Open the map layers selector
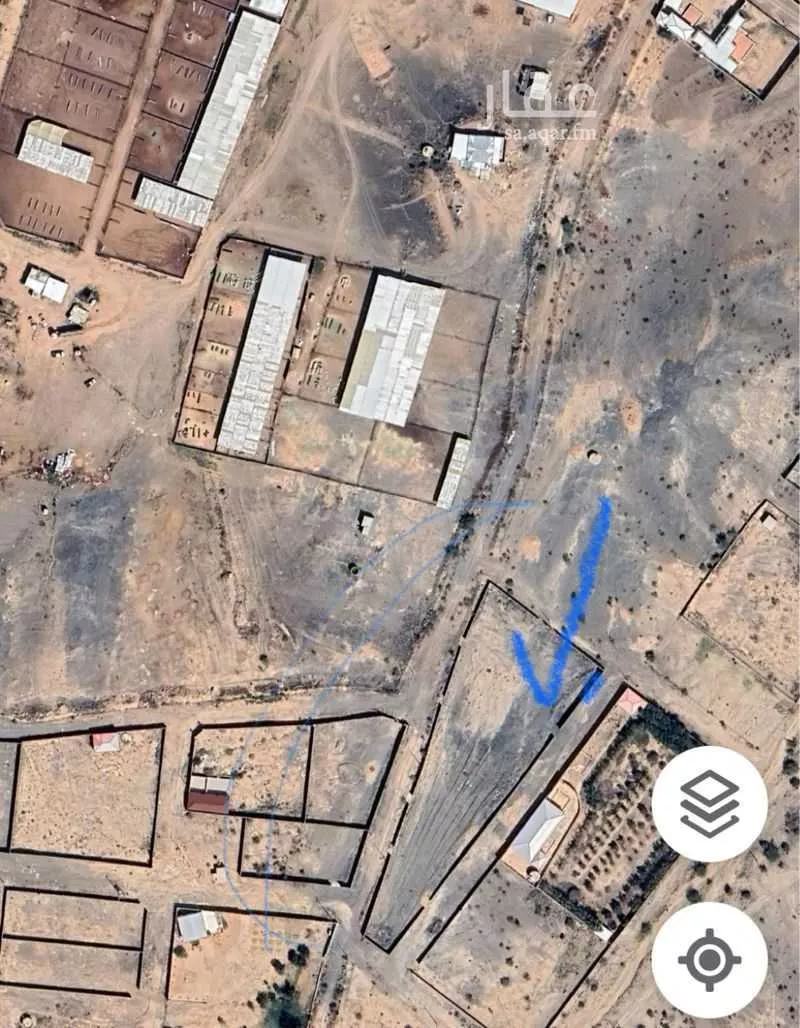 click(709, 804)
